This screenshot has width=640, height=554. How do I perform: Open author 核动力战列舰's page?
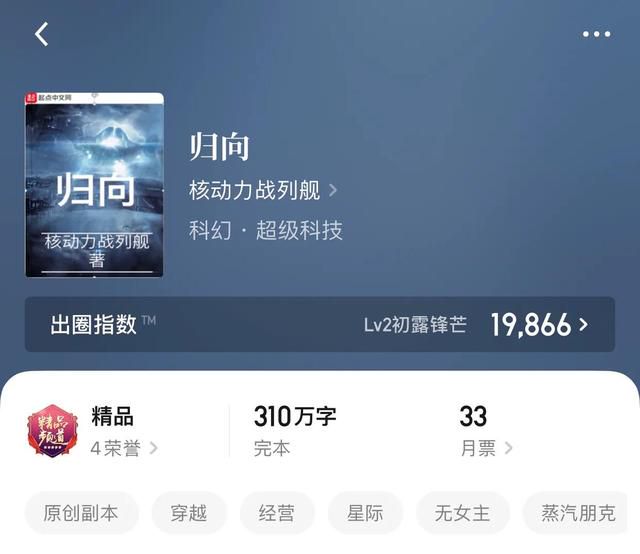(263, 190)
